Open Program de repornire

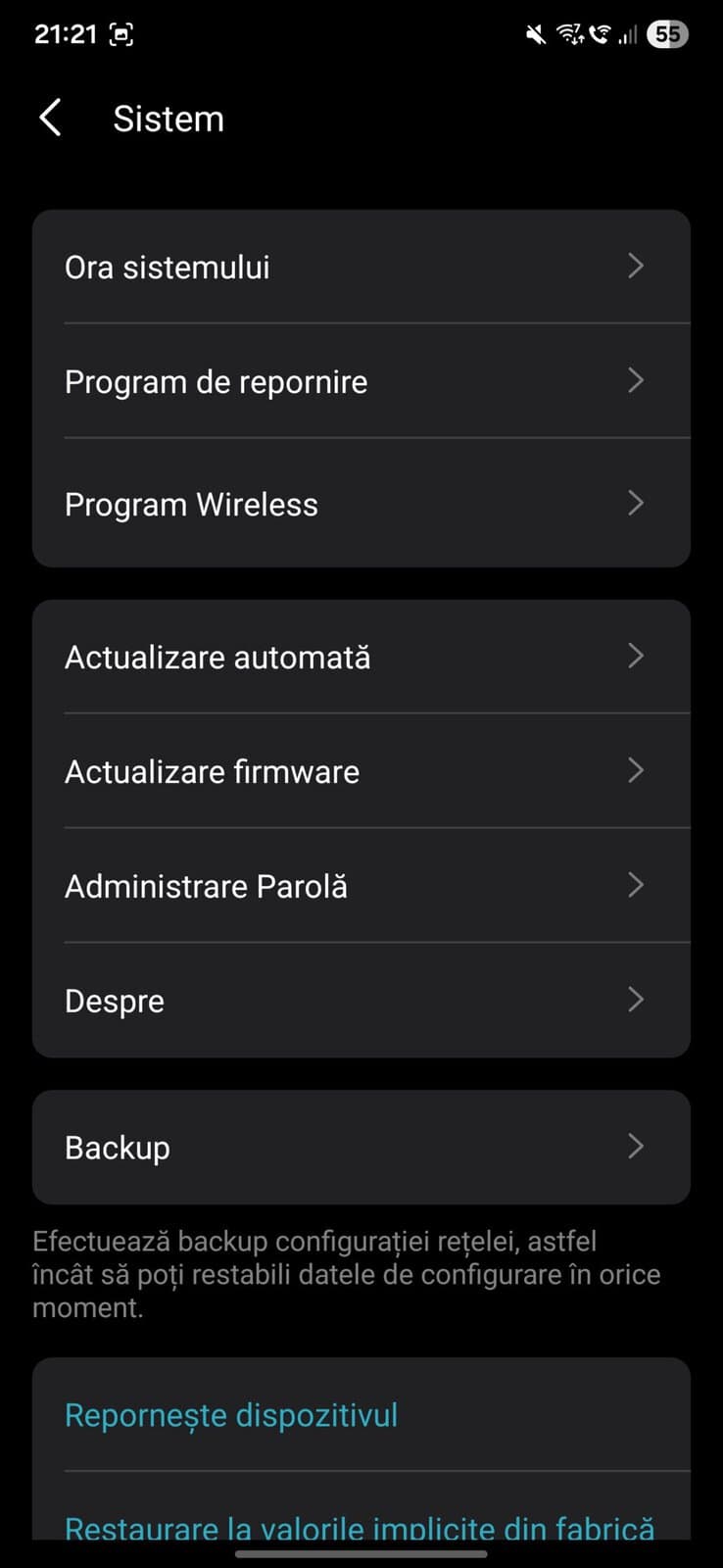tap(361, 381)
